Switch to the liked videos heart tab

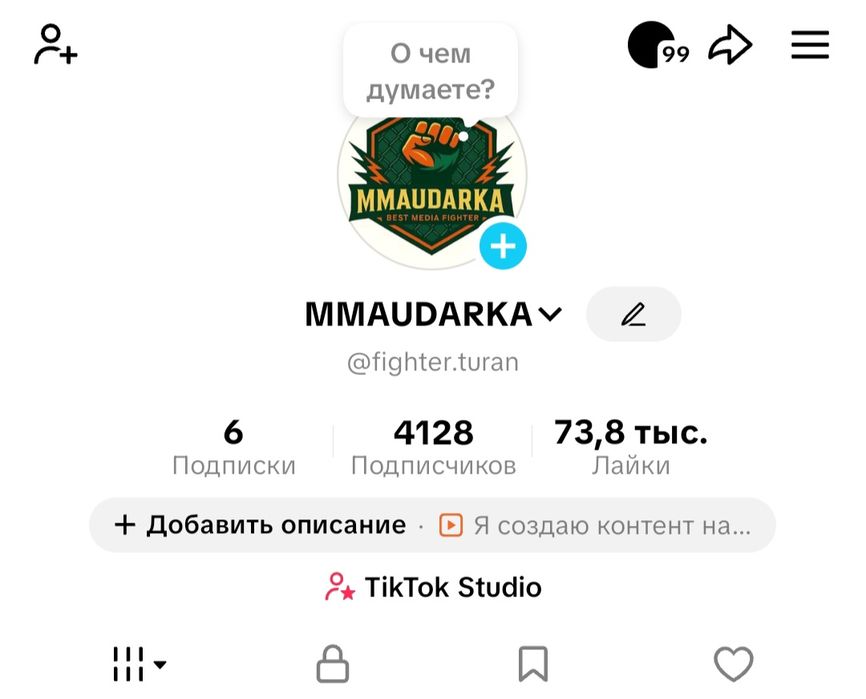733,663
